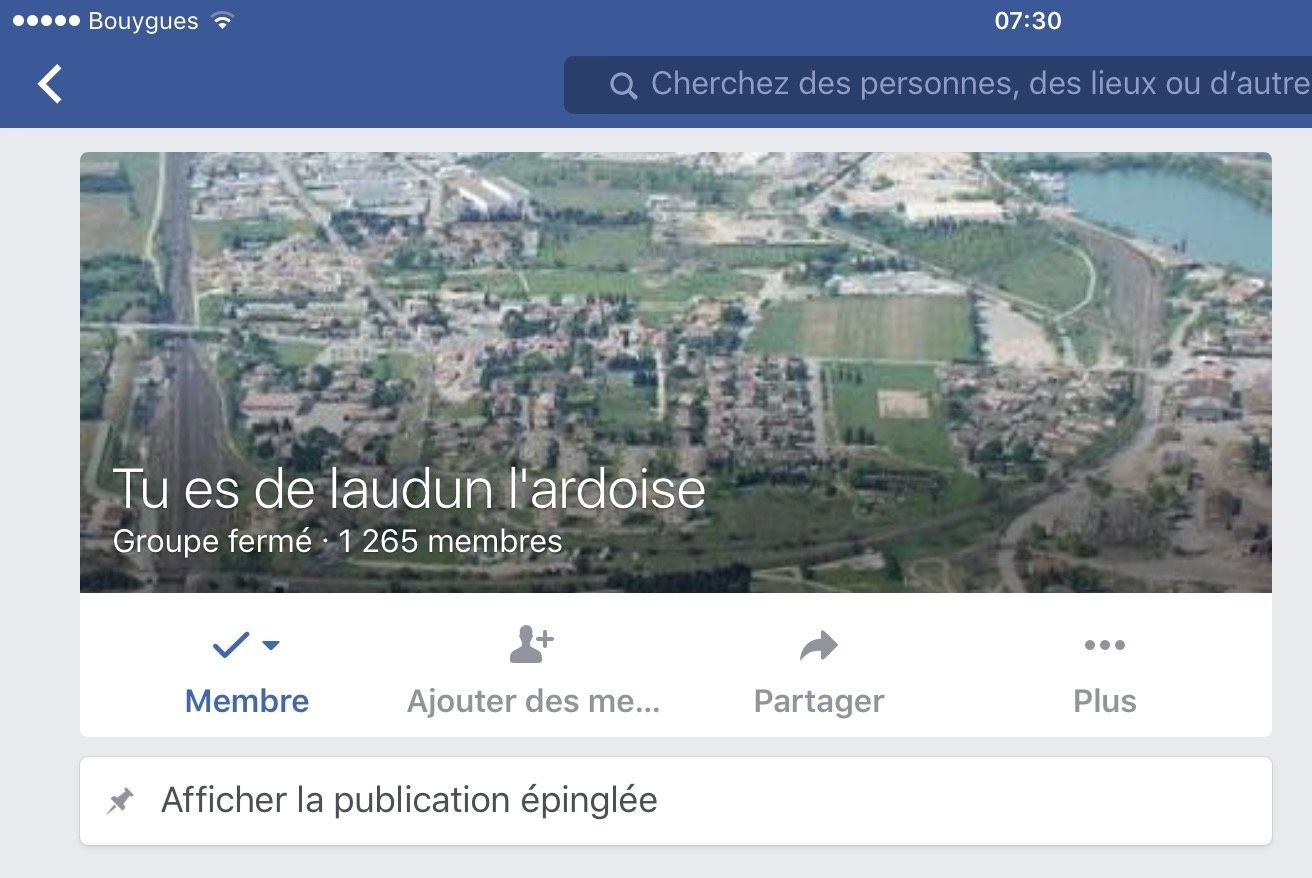Go back with the top-left arrow

(50, 84)
